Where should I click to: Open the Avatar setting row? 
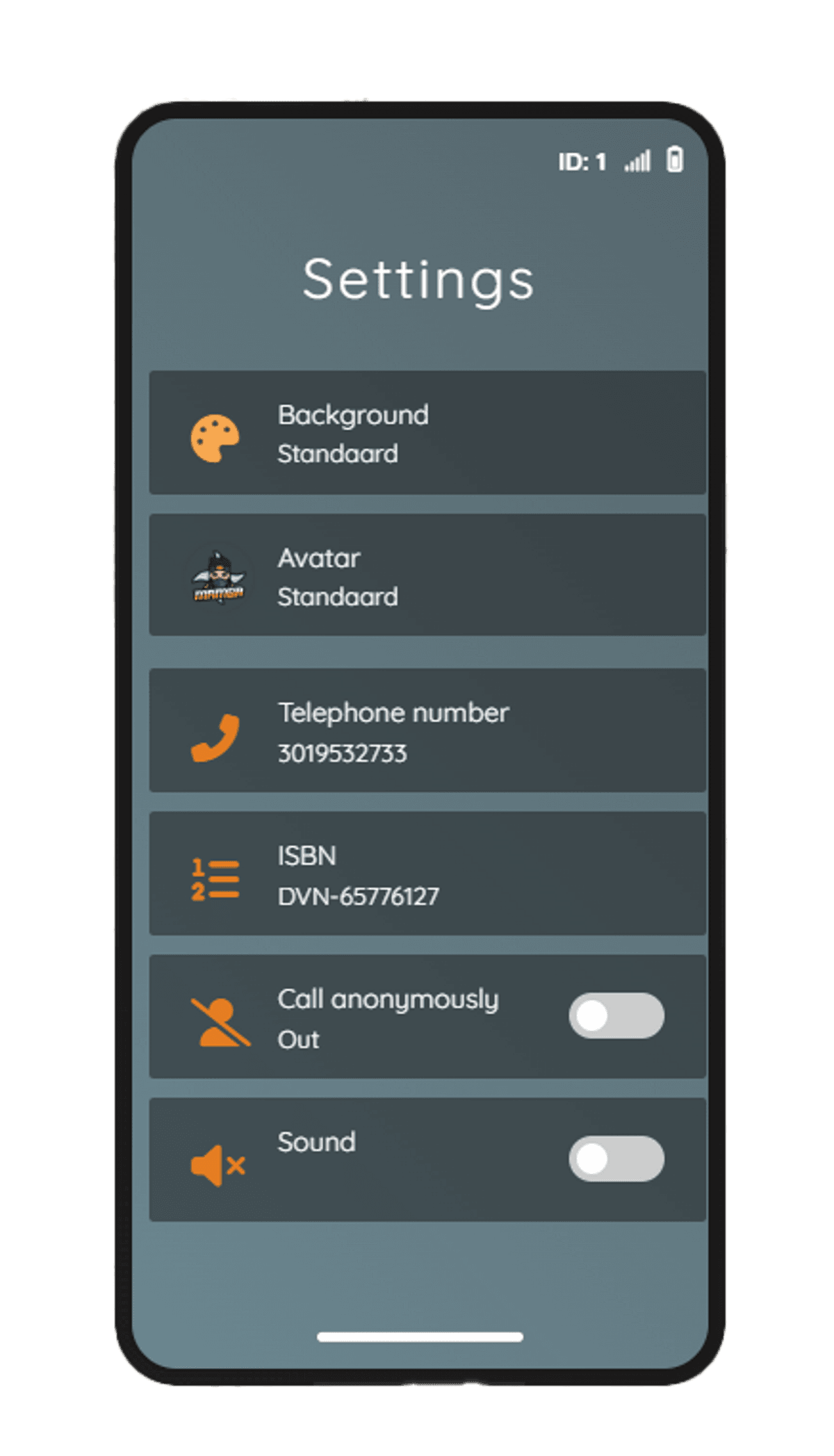(x=427, y=575)
